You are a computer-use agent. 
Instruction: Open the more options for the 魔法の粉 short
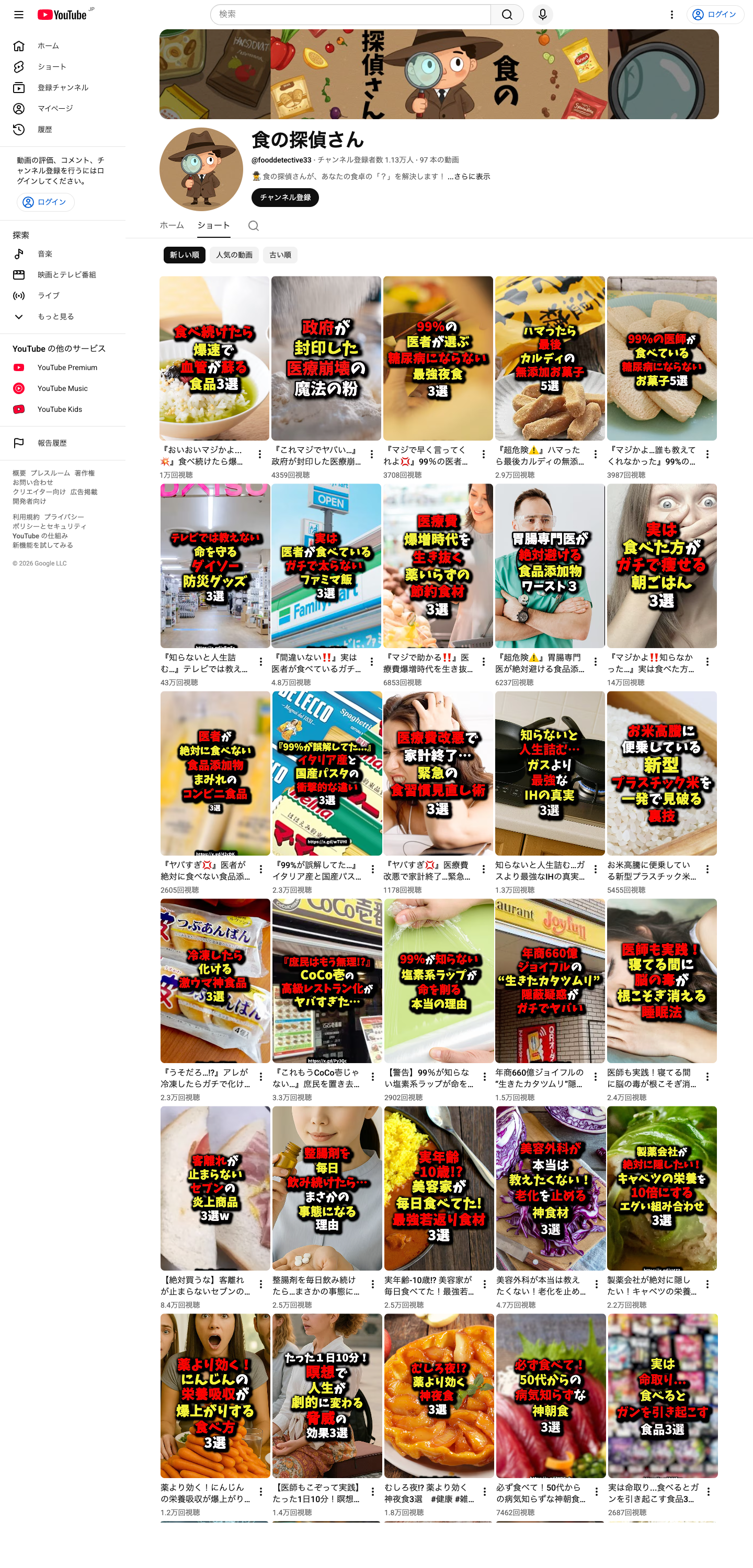pyautogui.click(x=372, y=454)
